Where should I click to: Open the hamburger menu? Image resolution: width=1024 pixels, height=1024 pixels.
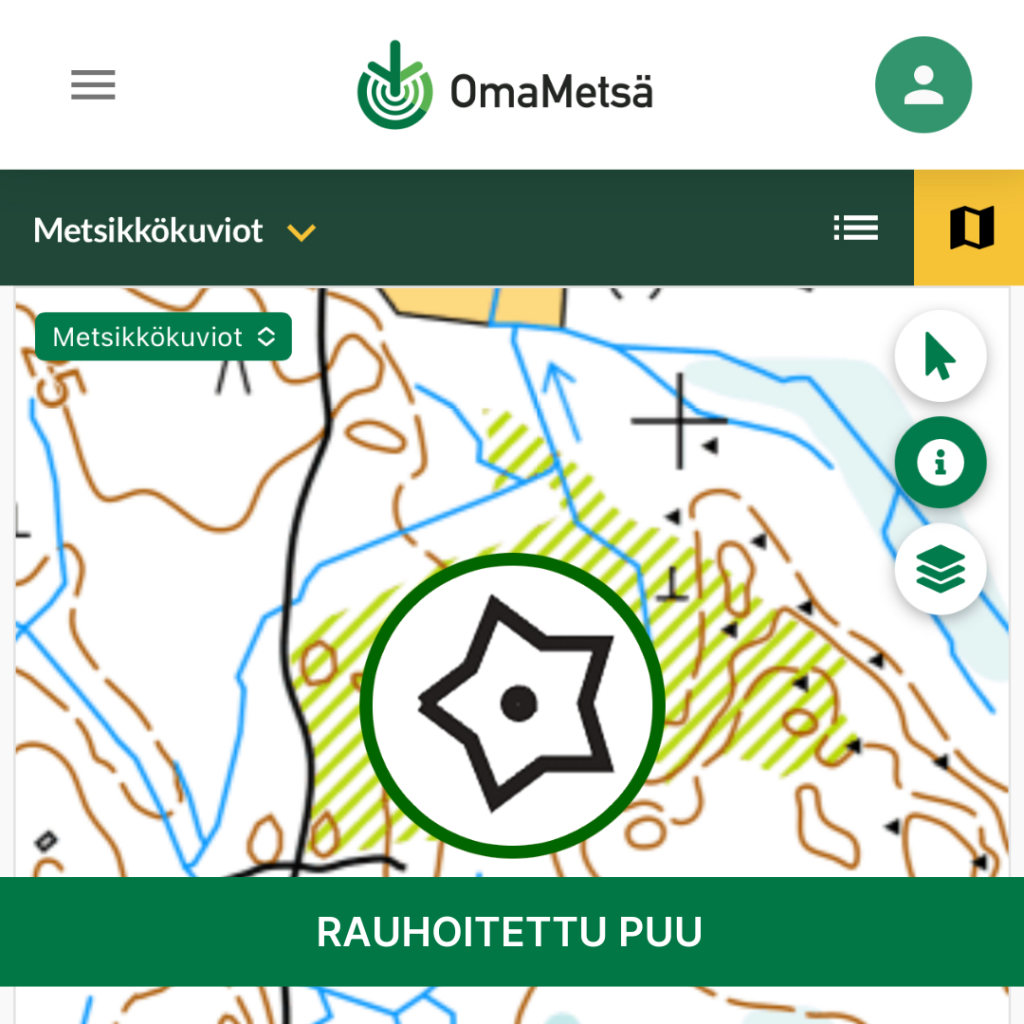(x=93, y=85)
